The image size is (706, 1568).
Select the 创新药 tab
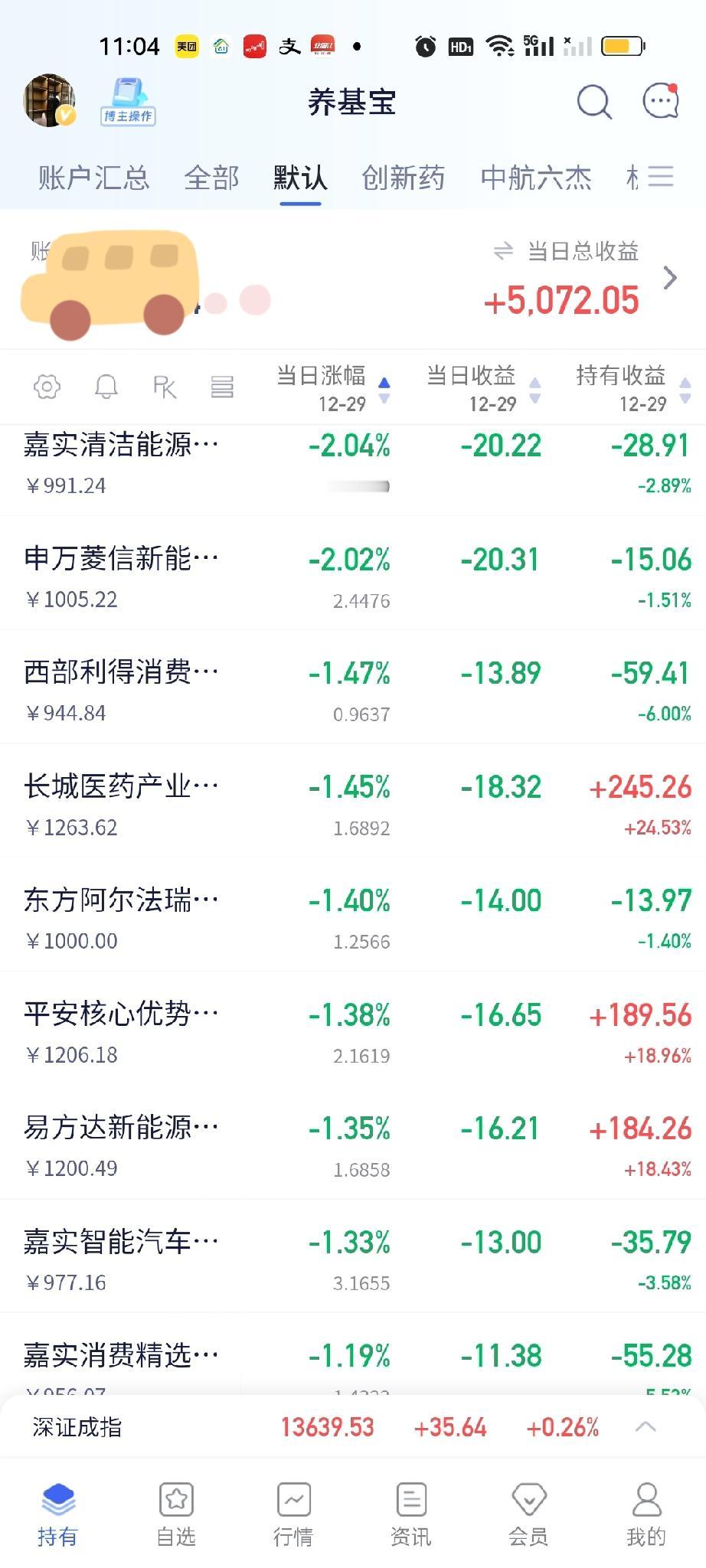403,178
